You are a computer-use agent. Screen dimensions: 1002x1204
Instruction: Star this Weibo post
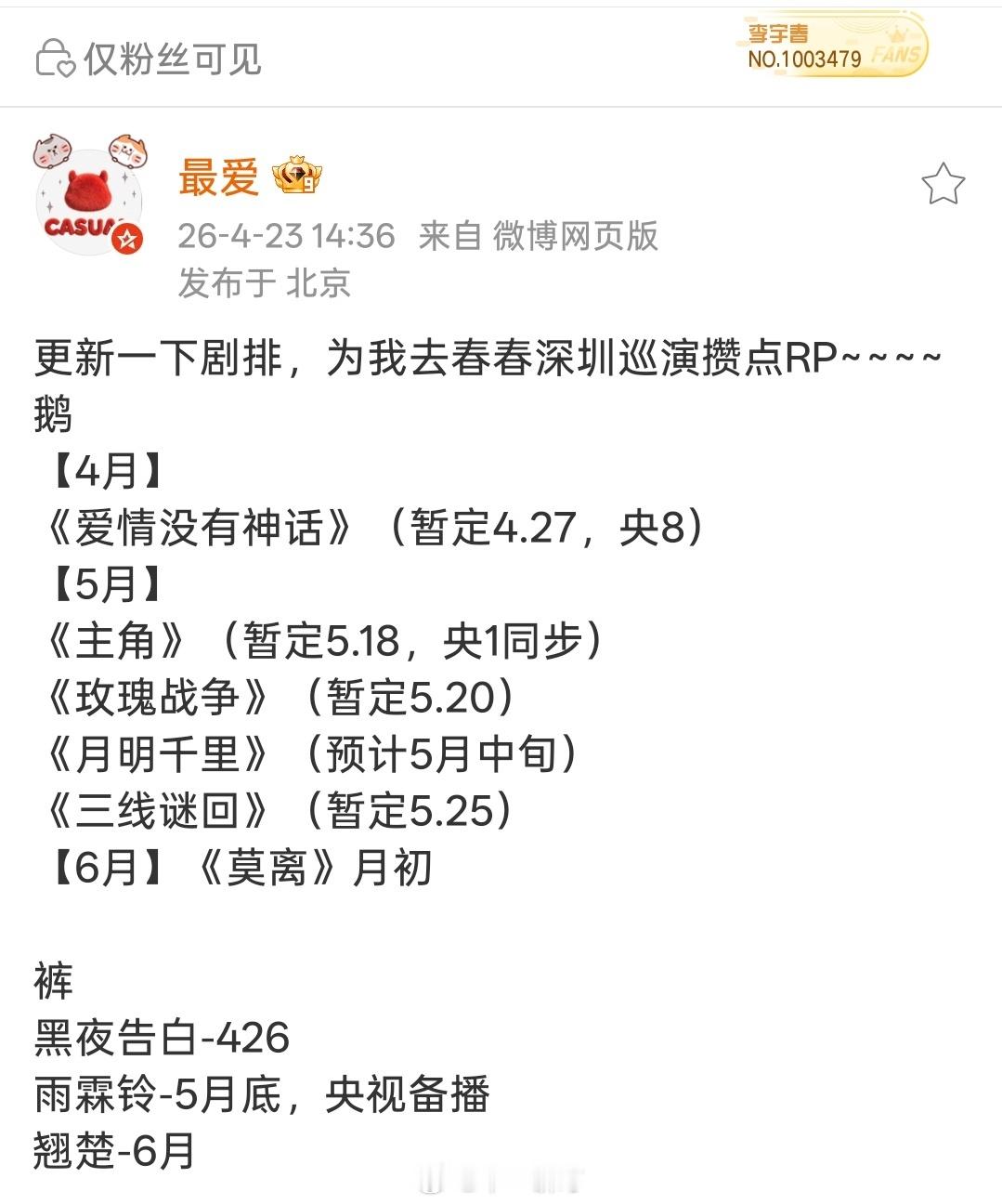(944, 184)
